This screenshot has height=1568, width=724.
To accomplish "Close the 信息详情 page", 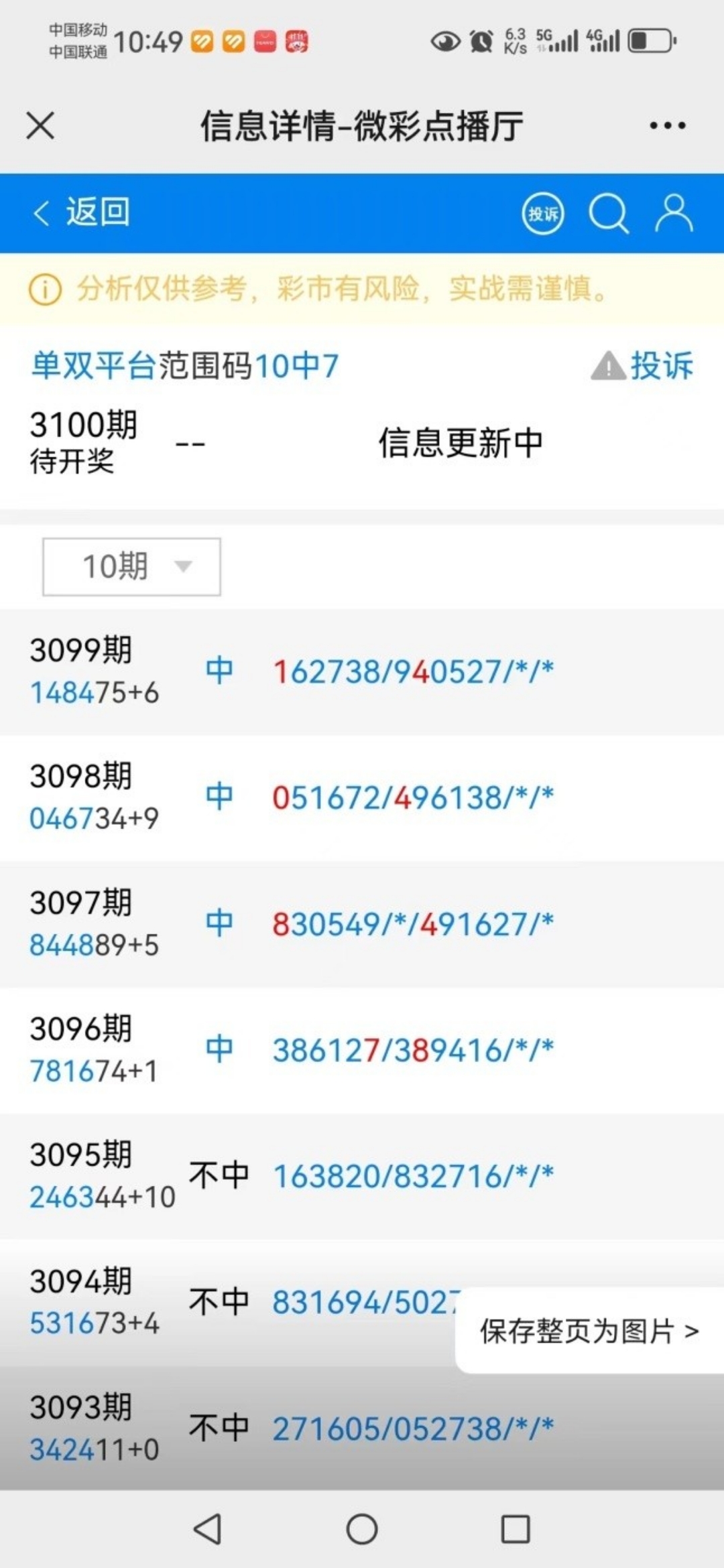I will coord(40,125).
